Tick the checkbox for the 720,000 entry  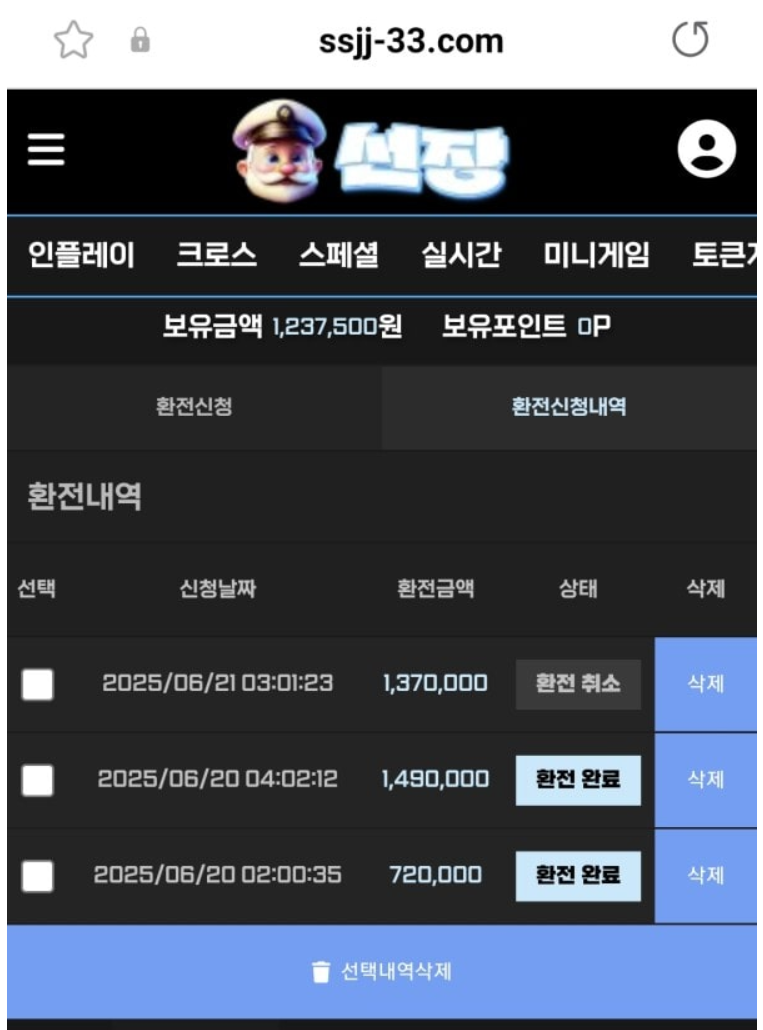tap(38, 876)
